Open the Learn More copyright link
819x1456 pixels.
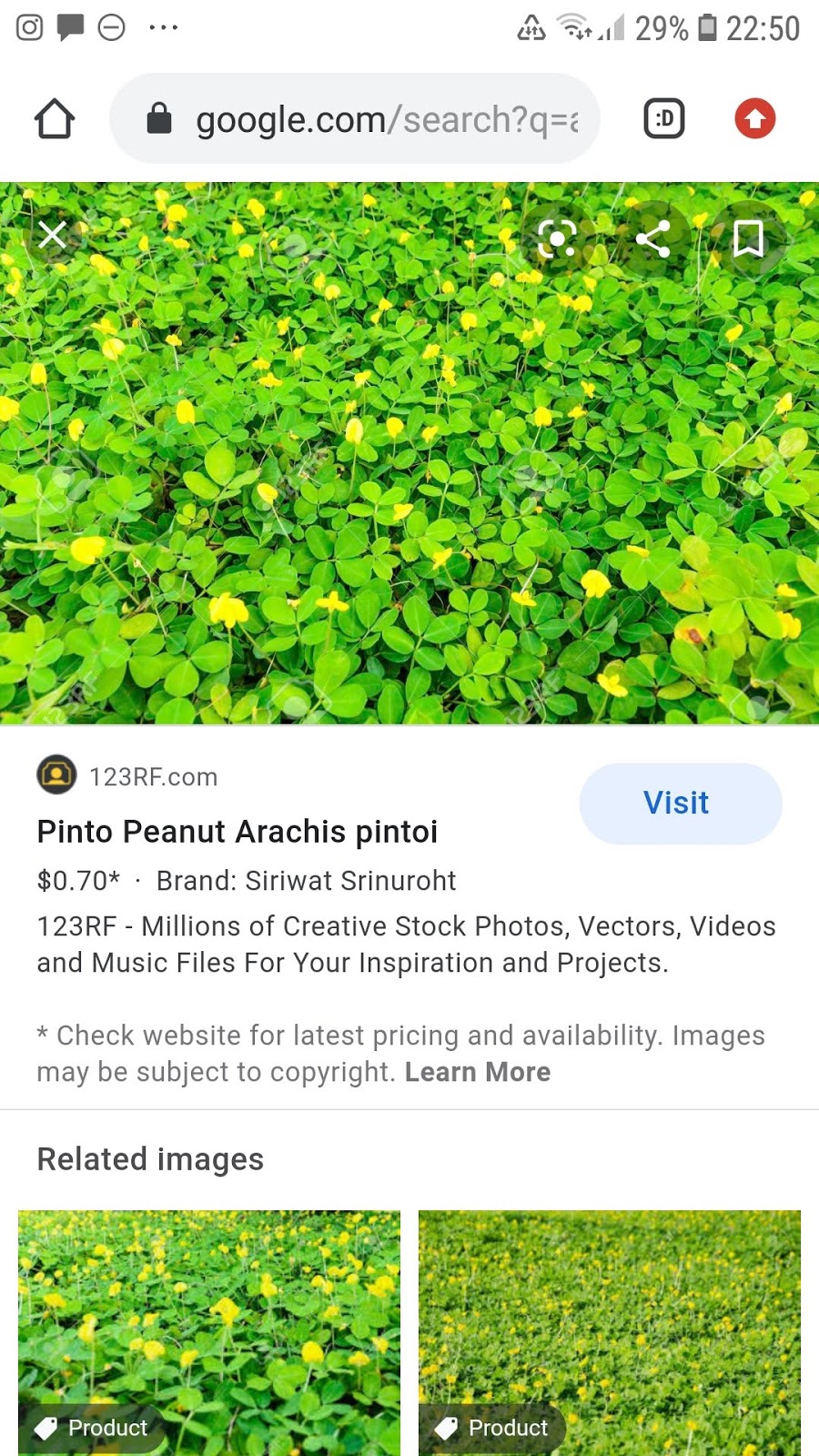(x=478, y=1072)
